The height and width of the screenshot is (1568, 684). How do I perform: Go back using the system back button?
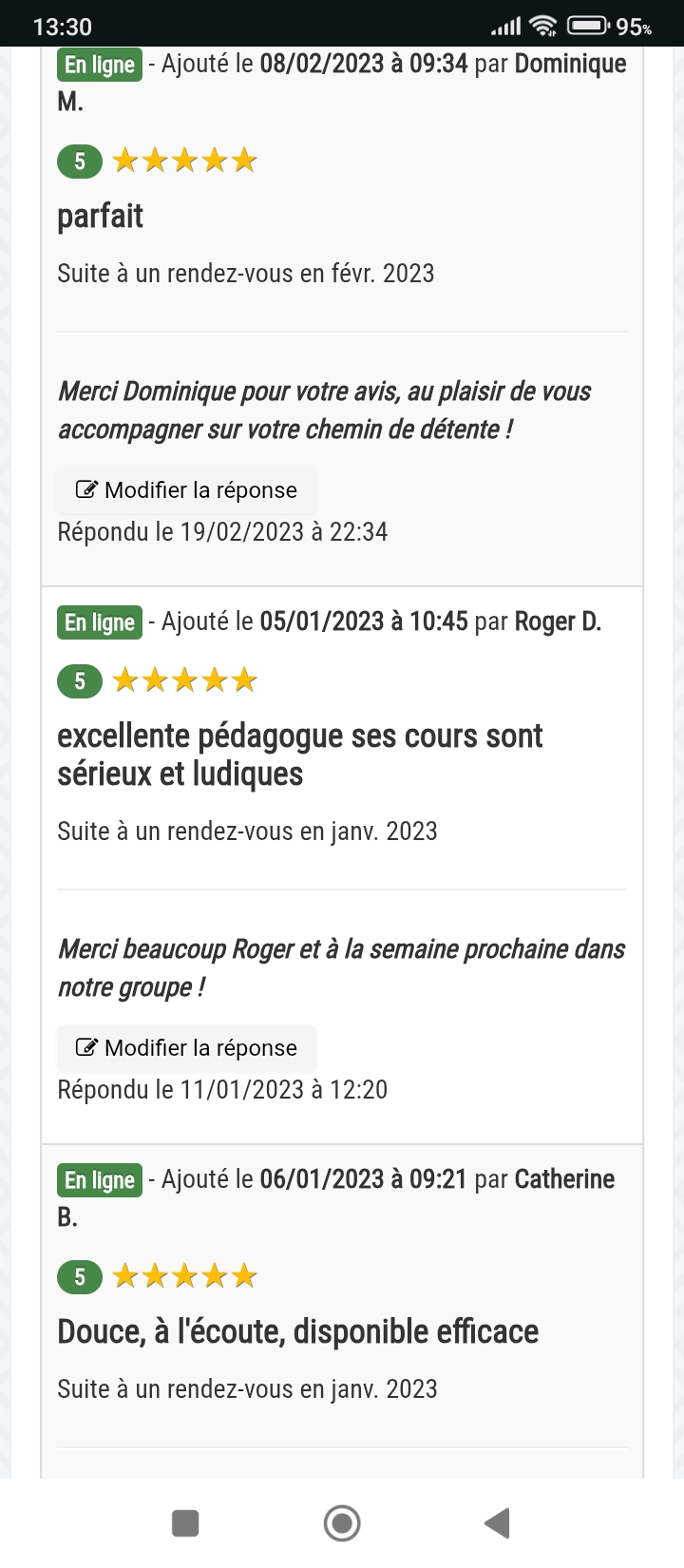(x=497, y=1523)
